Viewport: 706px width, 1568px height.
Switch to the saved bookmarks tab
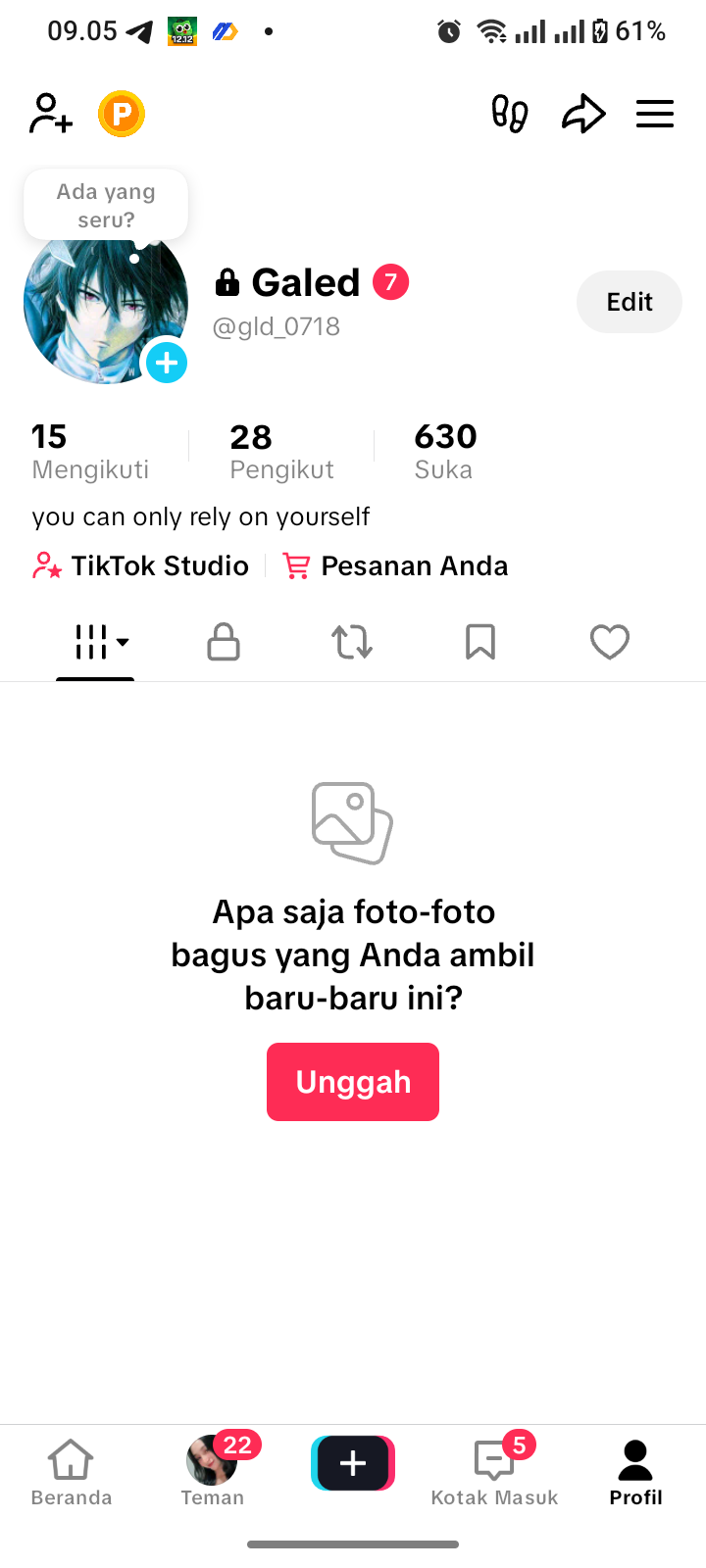480,642
